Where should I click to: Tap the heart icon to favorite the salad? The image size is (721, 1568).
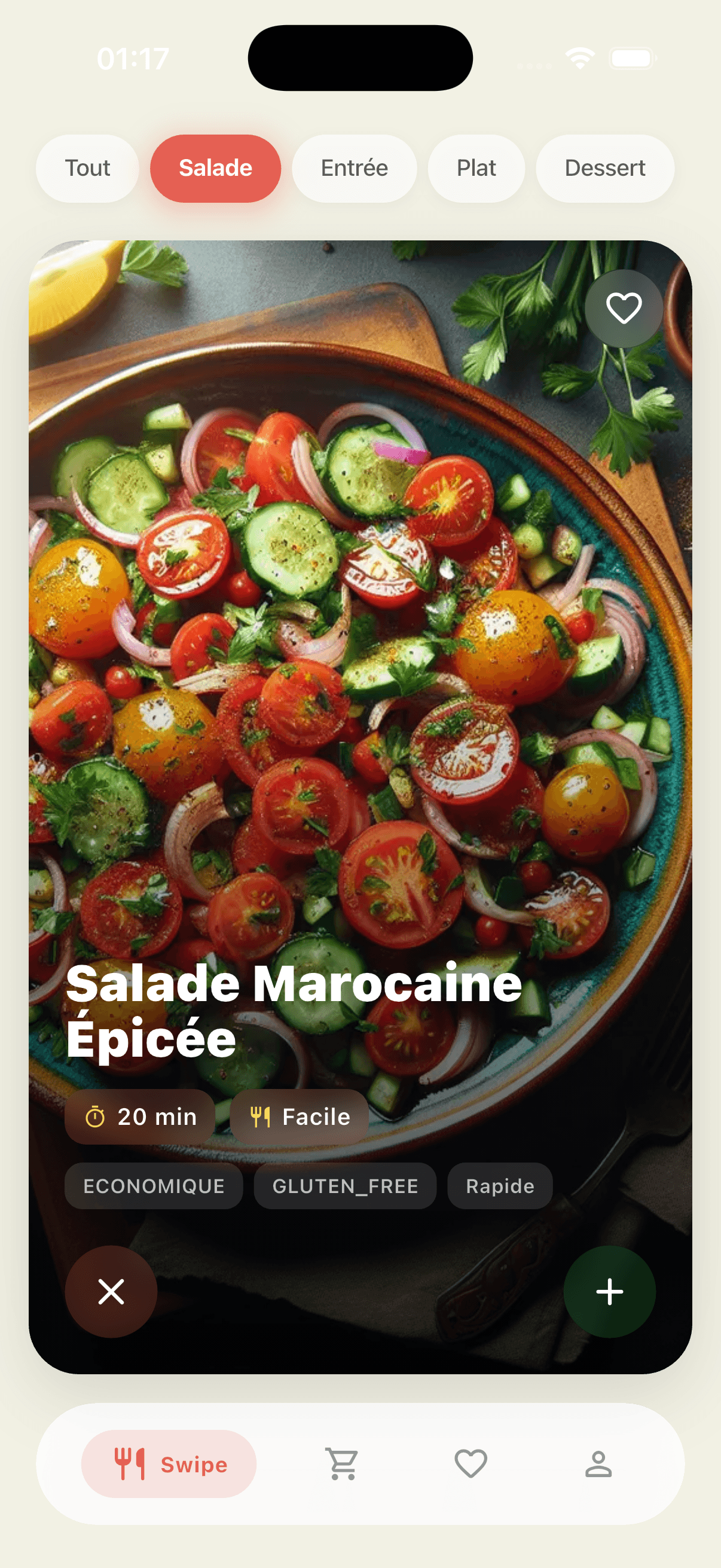[x=623, y=309]
